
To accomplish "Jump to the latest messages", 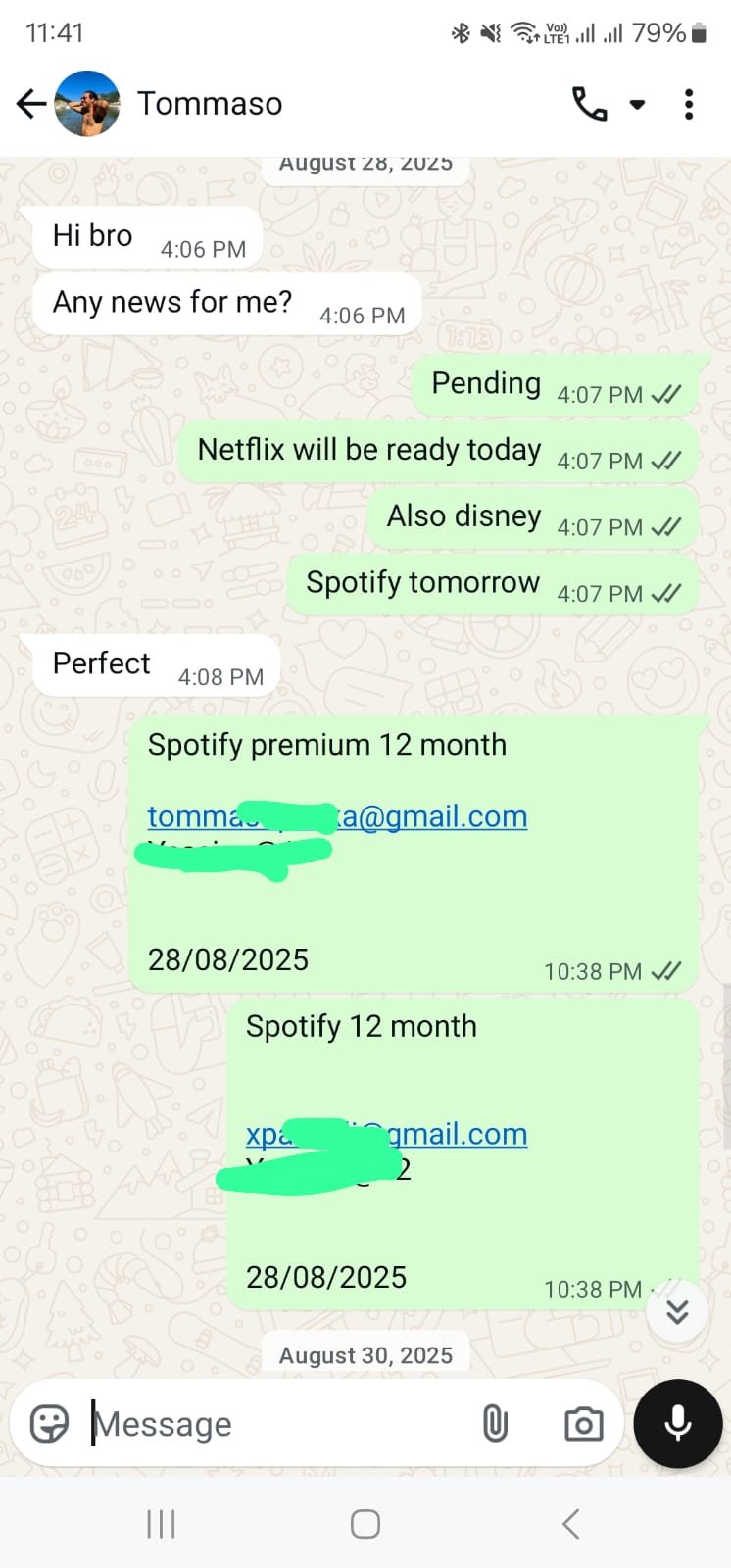I will point(677,1311).
